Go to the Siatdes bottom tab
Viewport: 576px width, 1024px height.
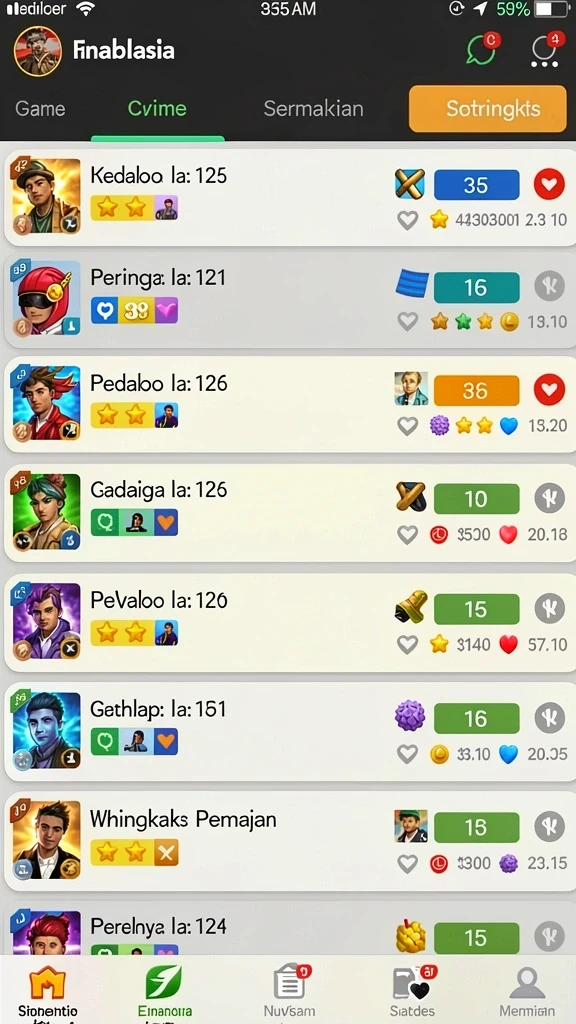click(x=412, y=991)
